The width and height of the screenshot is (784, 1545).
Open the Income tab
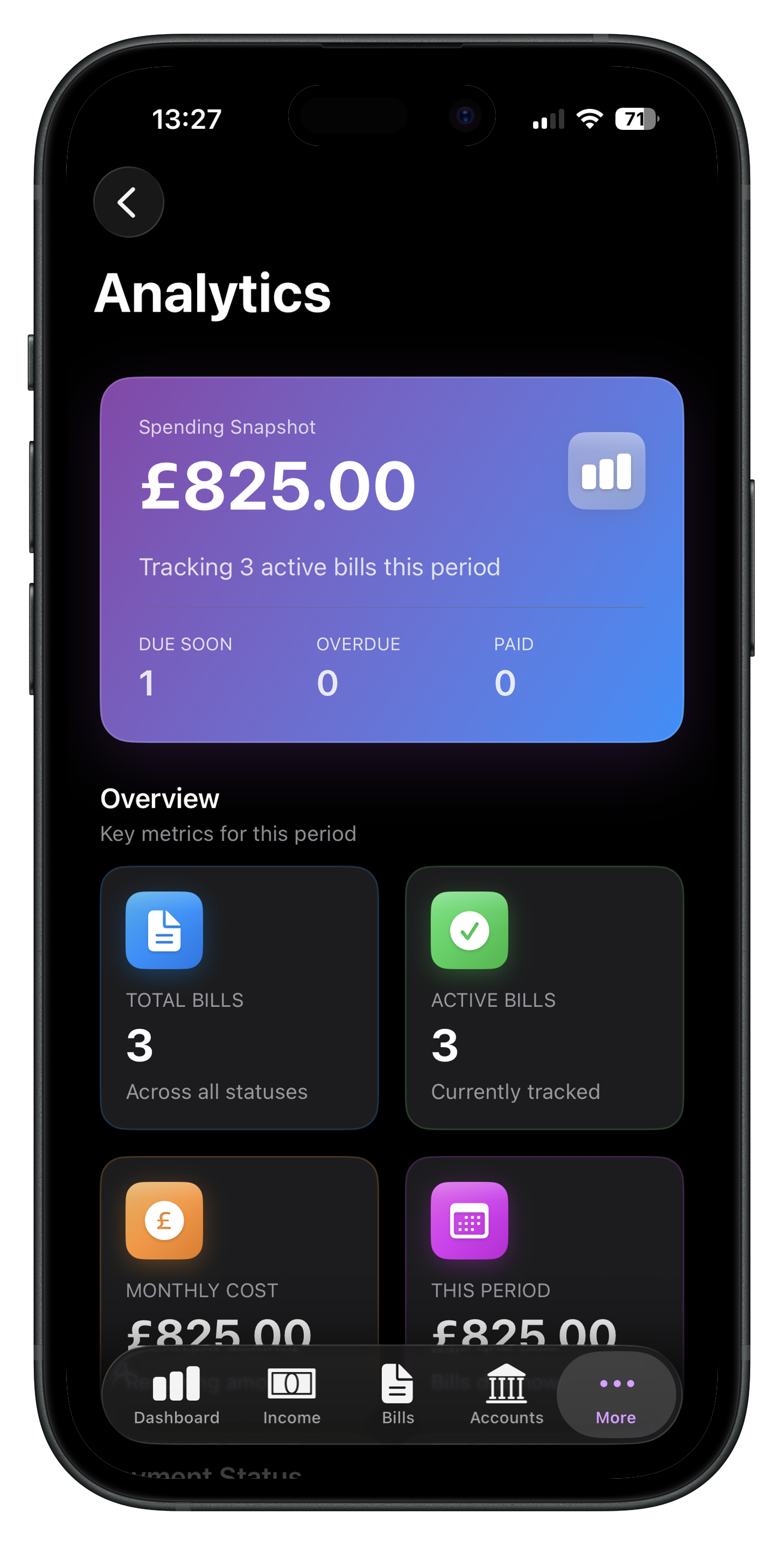[x=292, y=1394]
